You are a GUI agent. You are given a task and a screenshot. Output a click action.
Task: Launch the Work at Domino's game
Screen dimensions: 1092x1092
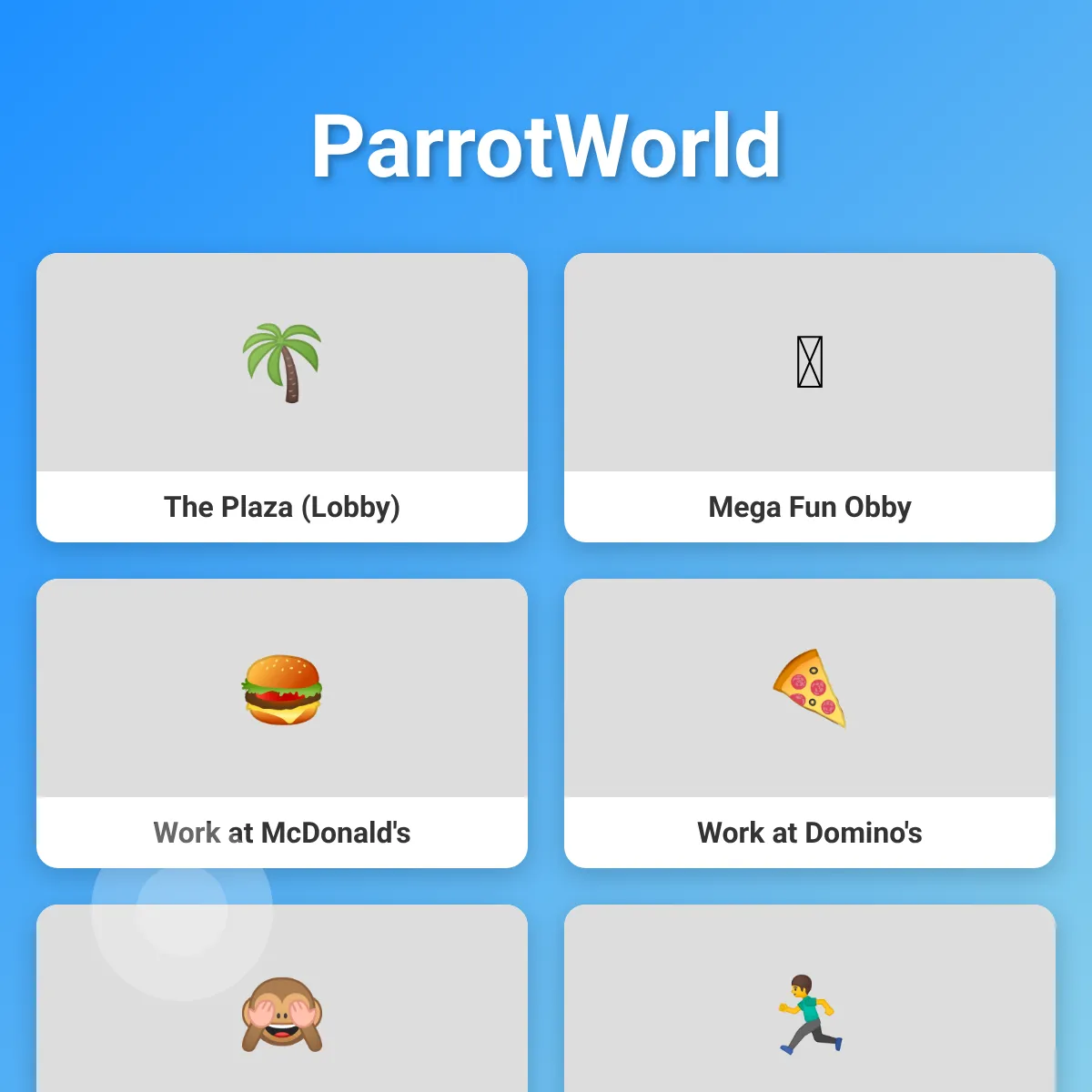[x=810, y=723]
